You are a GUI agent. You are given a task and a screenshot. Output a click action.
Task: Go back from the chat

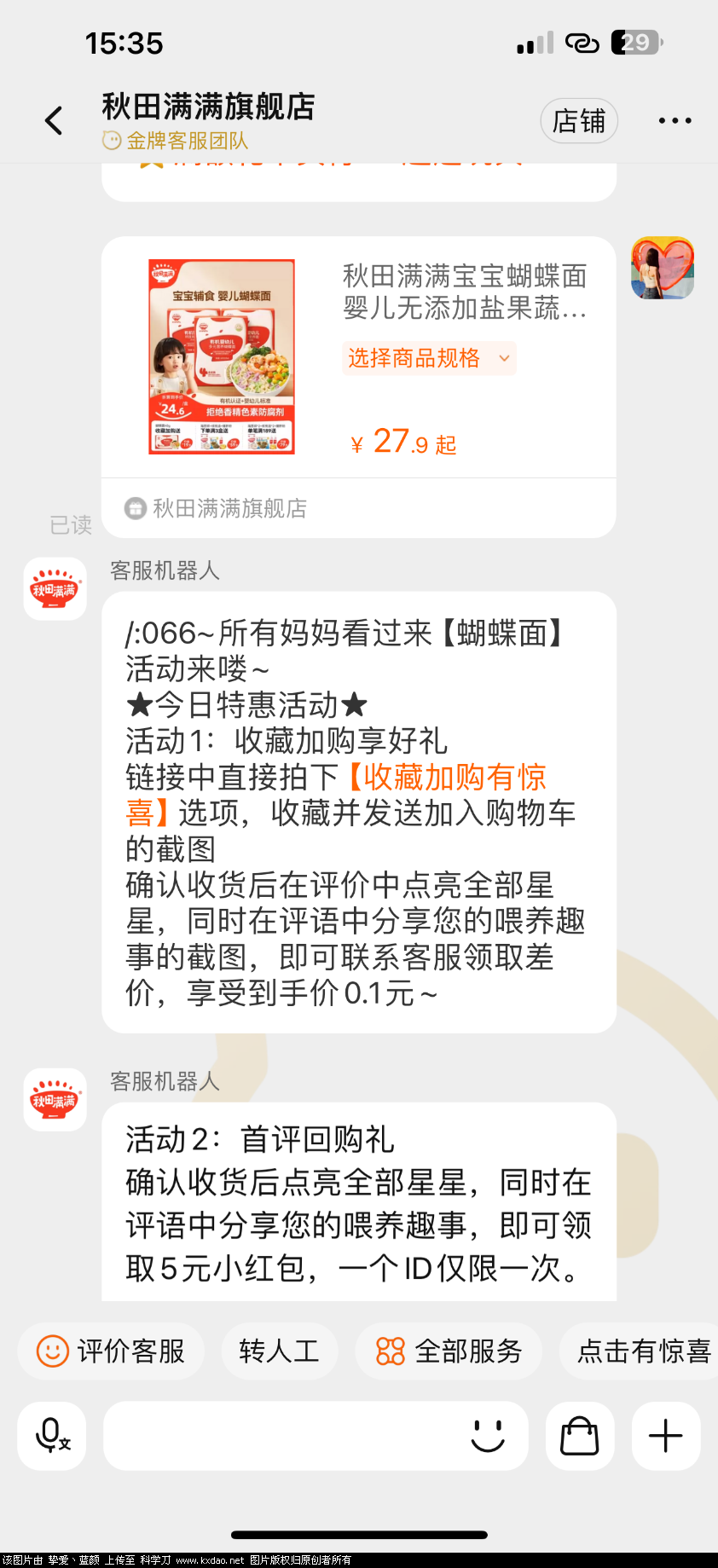point(54,121)
